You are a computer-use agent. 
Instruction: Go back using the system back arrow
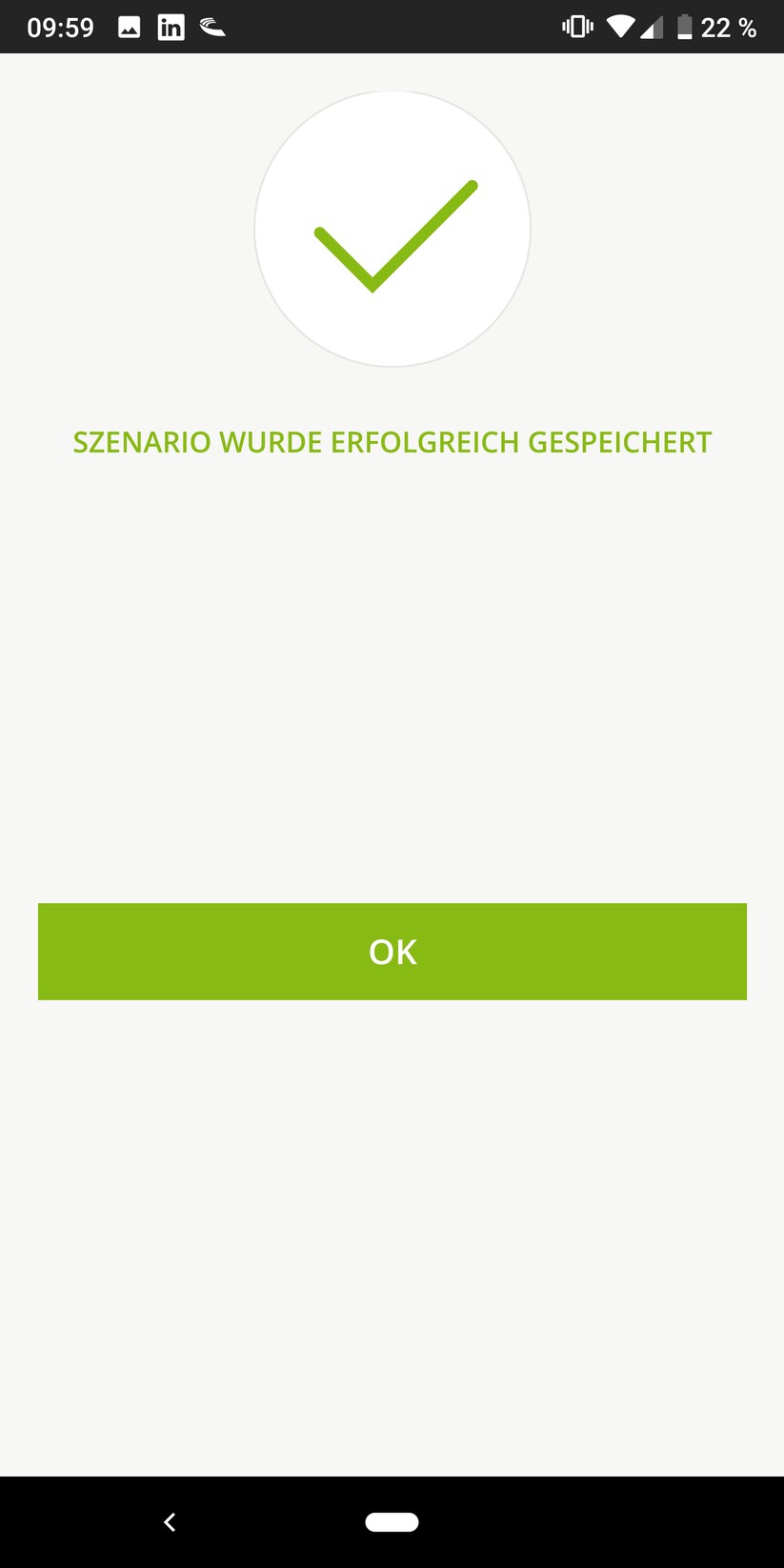(x=170, y=1522)
